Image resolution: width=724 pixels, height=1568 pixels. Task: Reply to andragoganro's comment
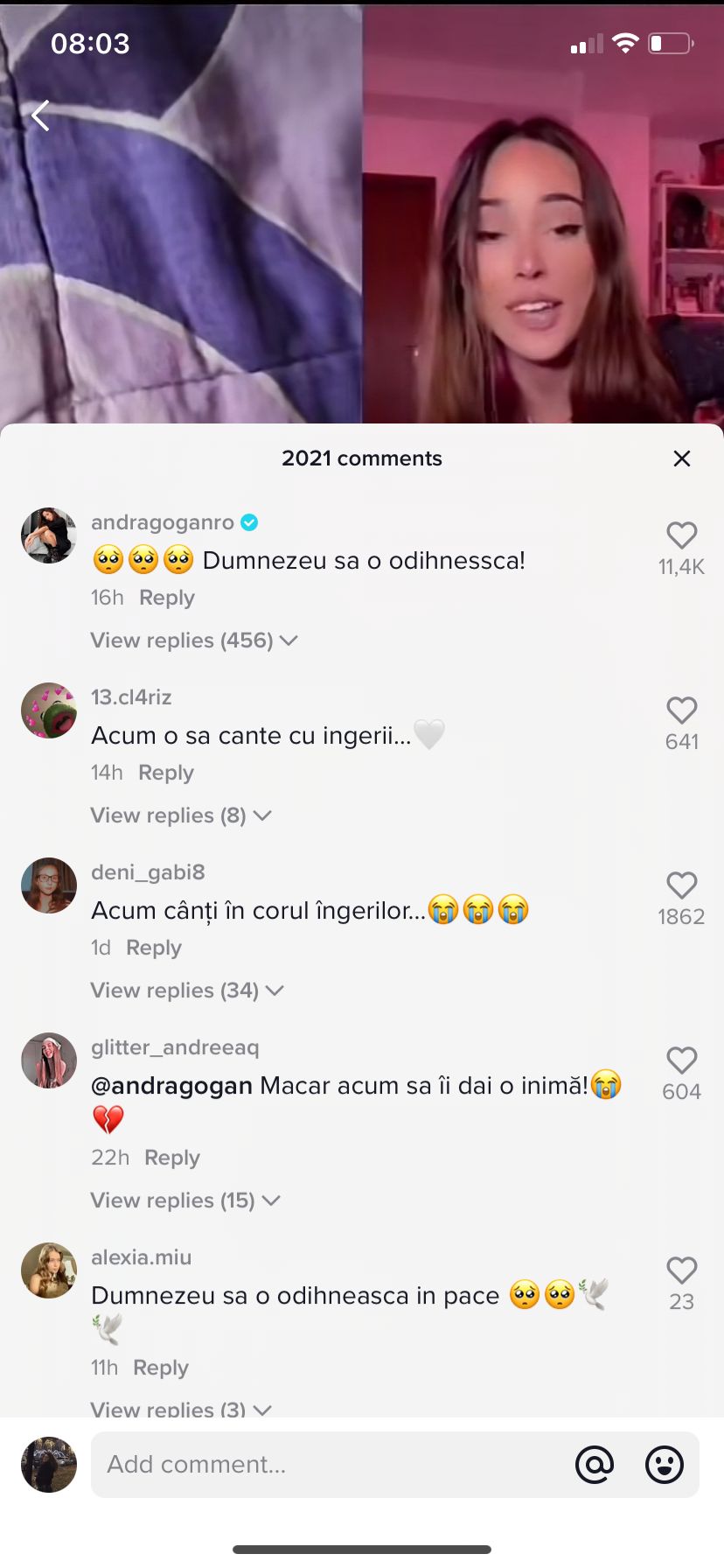pyautogui.click(x=166, y=598)
